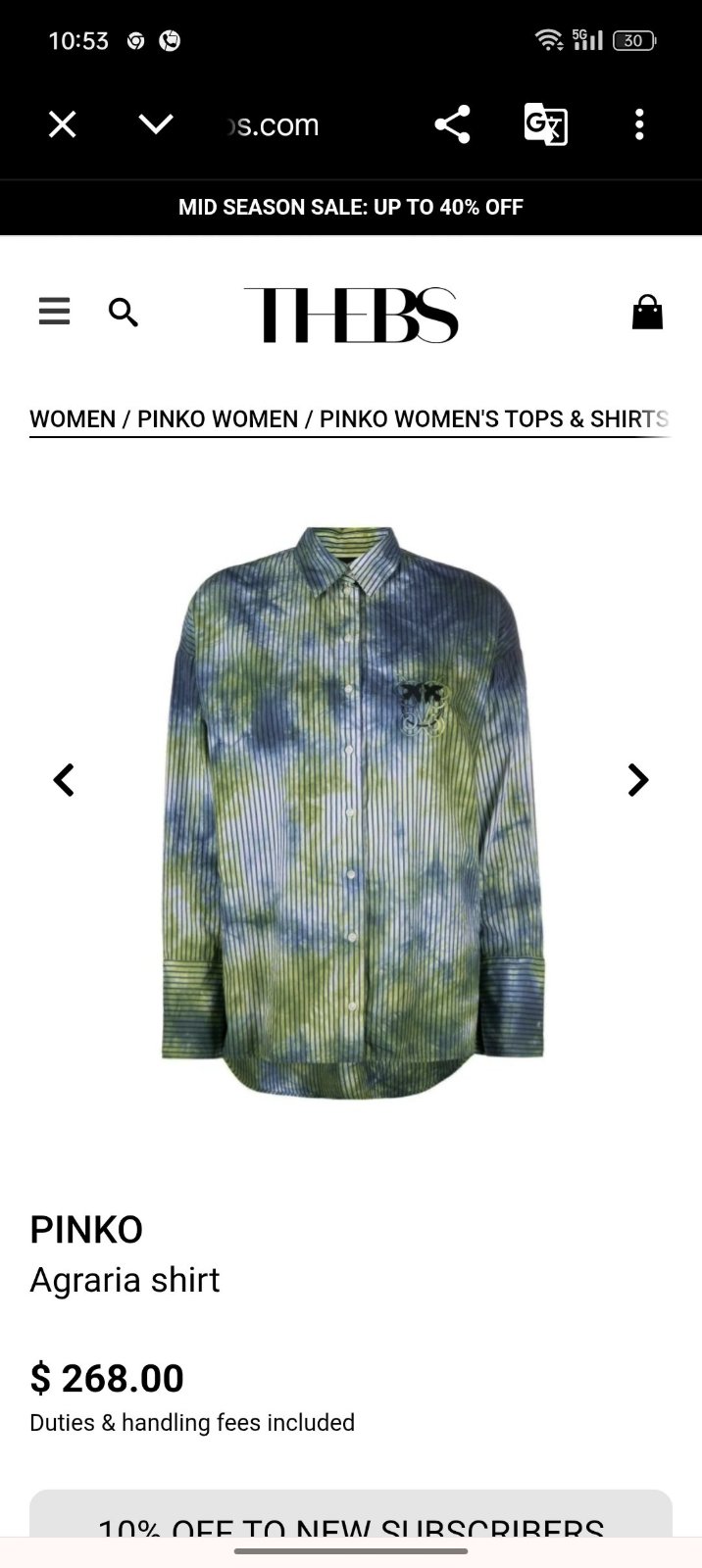Screen dimensions: 702x1568
Task: Translate the page with Google Translate icon
Action: click(x=546, y=124)
